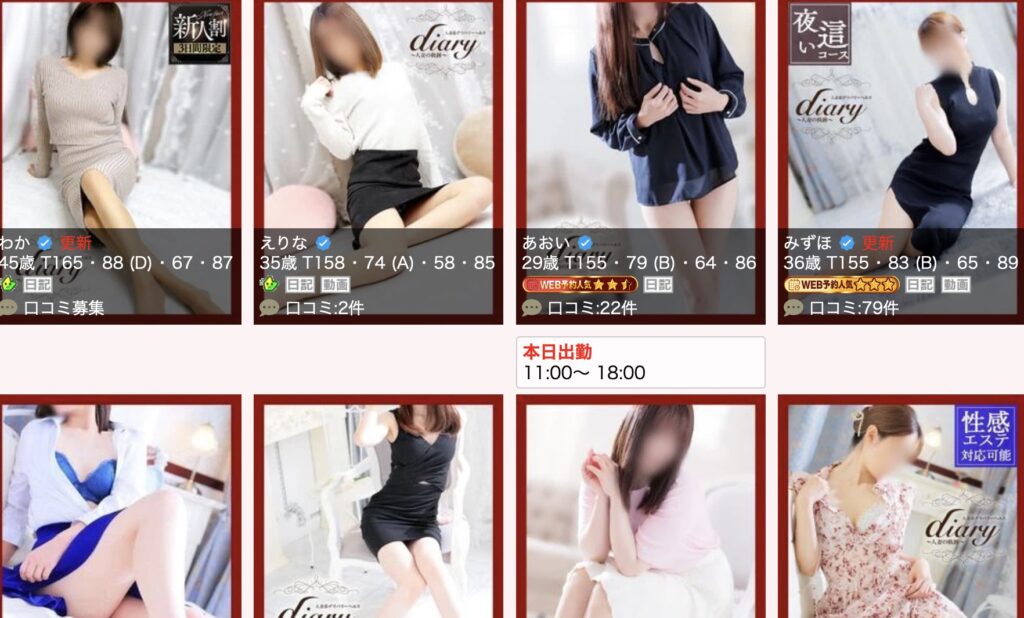Viewport: 1024px width, 618px height.
Task: Open the card with 性感エステ対応可能 badge
Action: (x=902, y=510)
